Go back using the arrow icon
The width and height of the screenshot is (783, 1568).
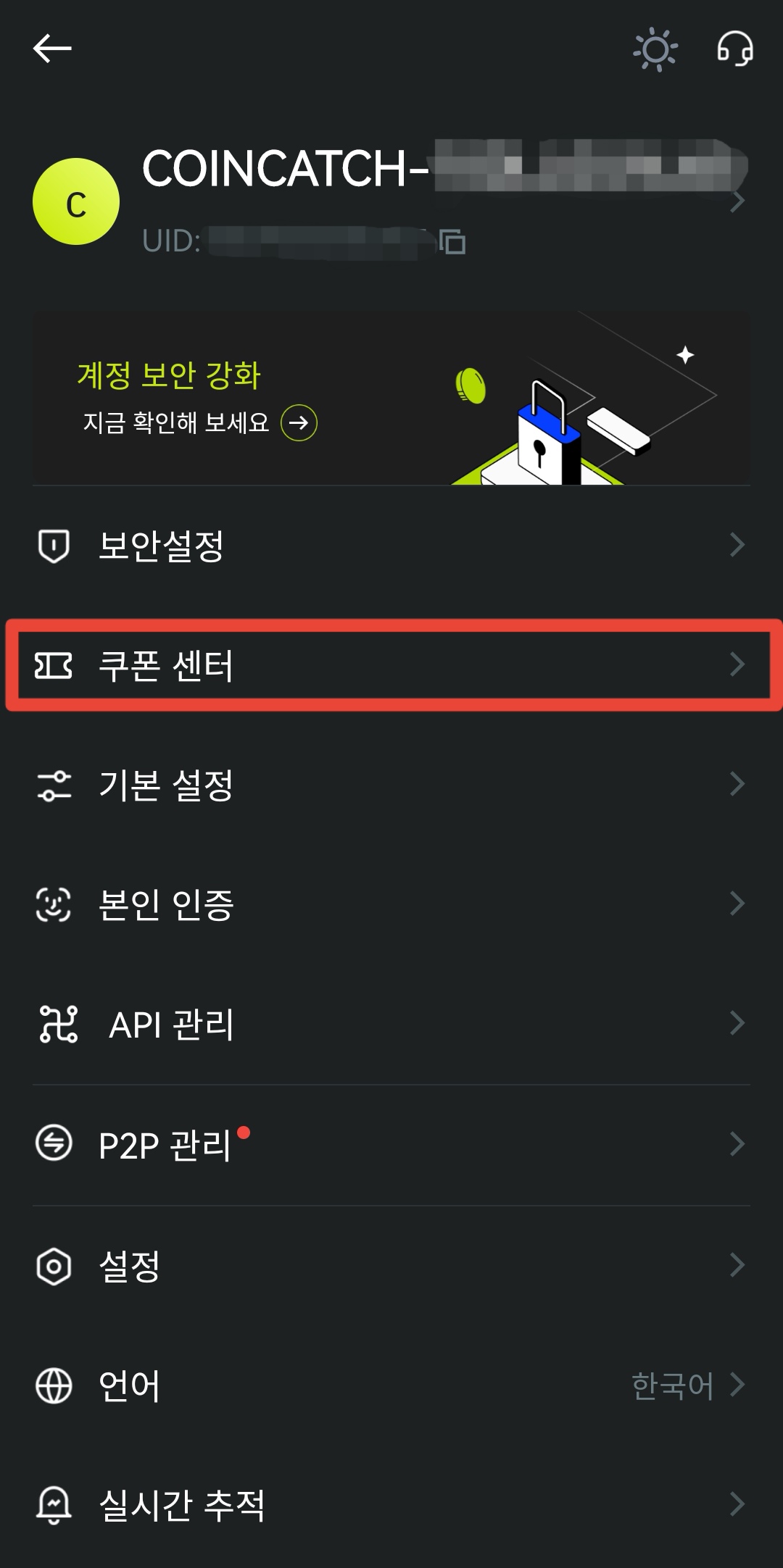pos(52,49)
